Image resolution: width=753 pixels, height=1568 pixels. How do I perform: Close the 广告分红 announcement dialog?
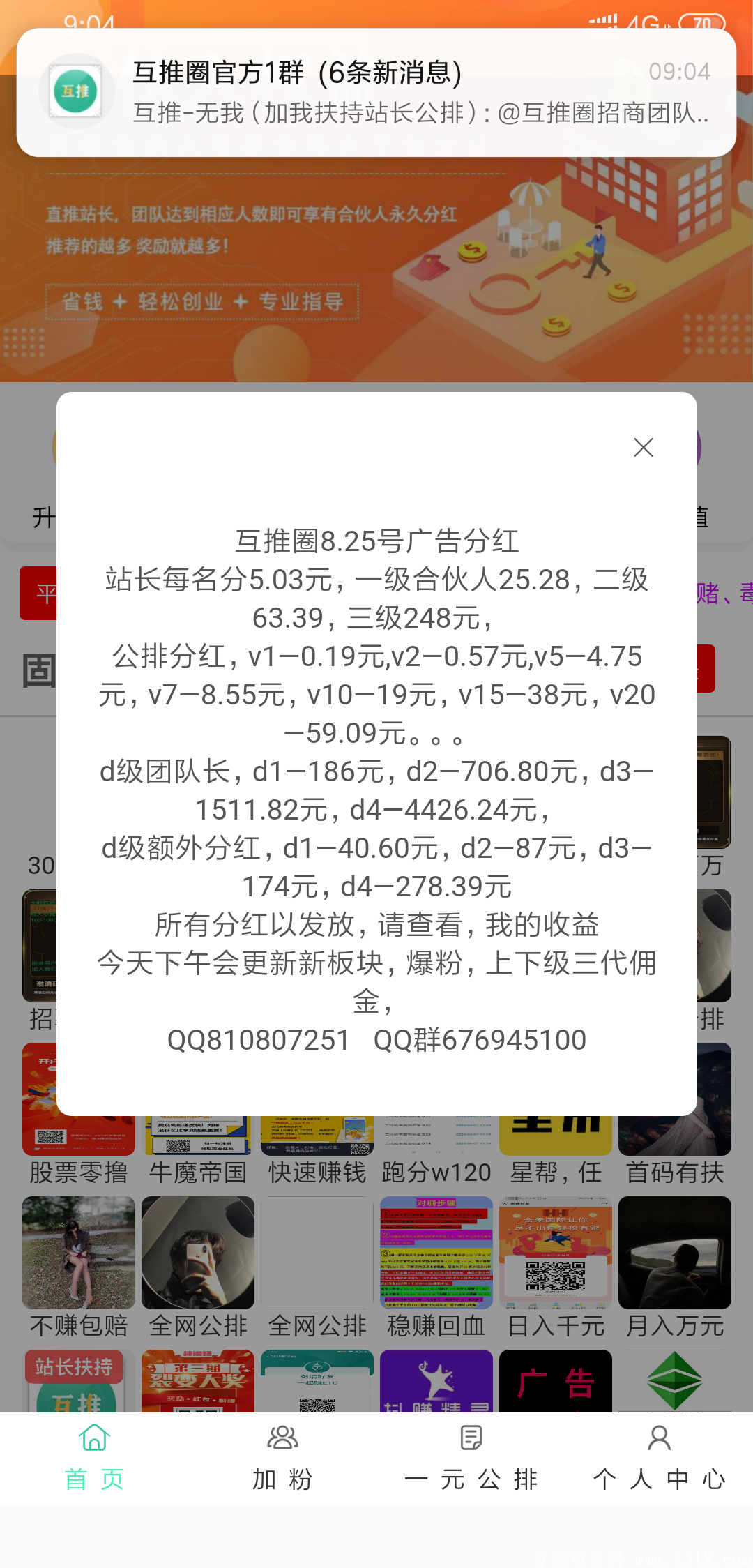click(x=642, y=448)
